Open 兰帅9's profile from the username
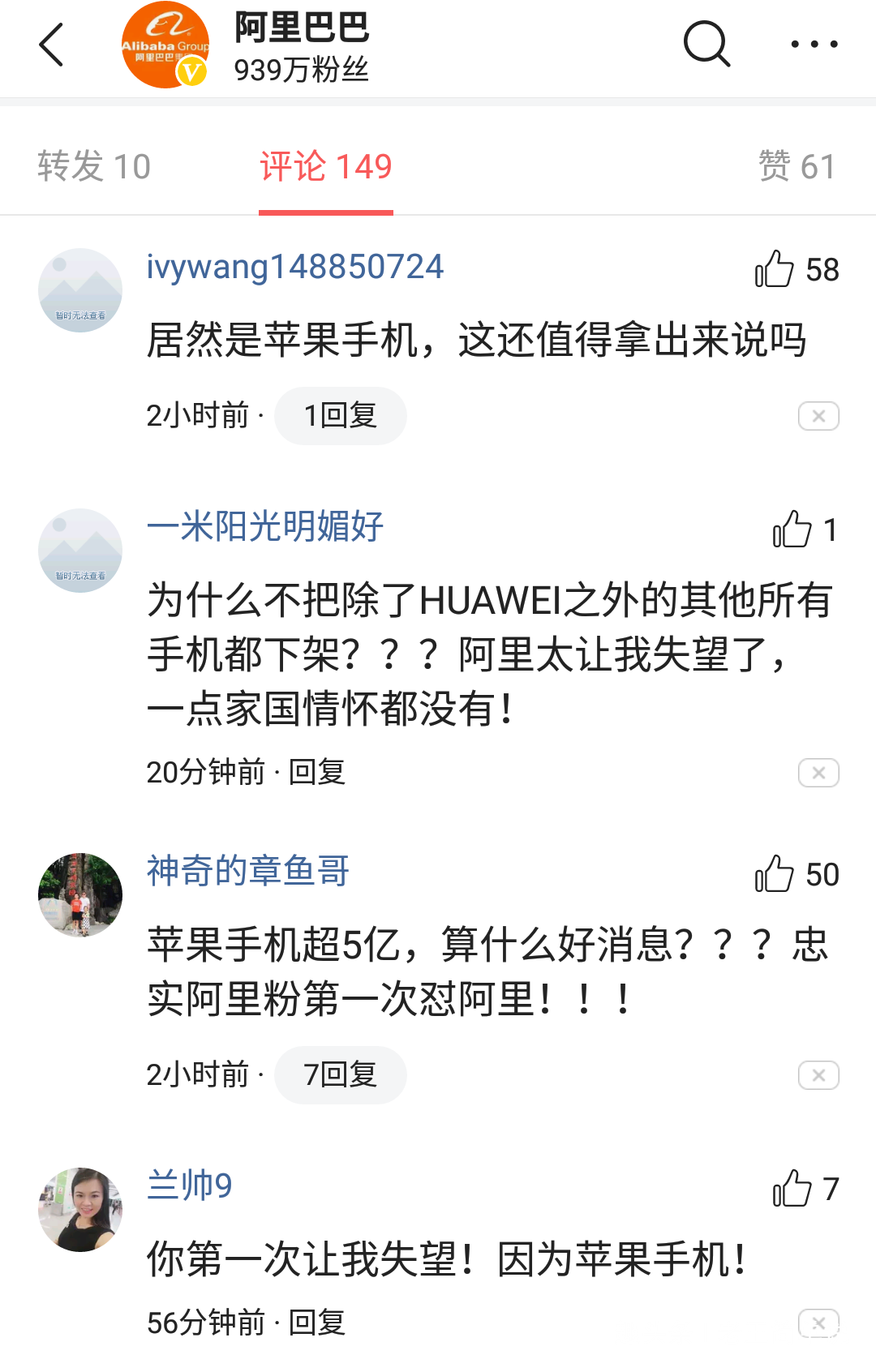 189,1185
